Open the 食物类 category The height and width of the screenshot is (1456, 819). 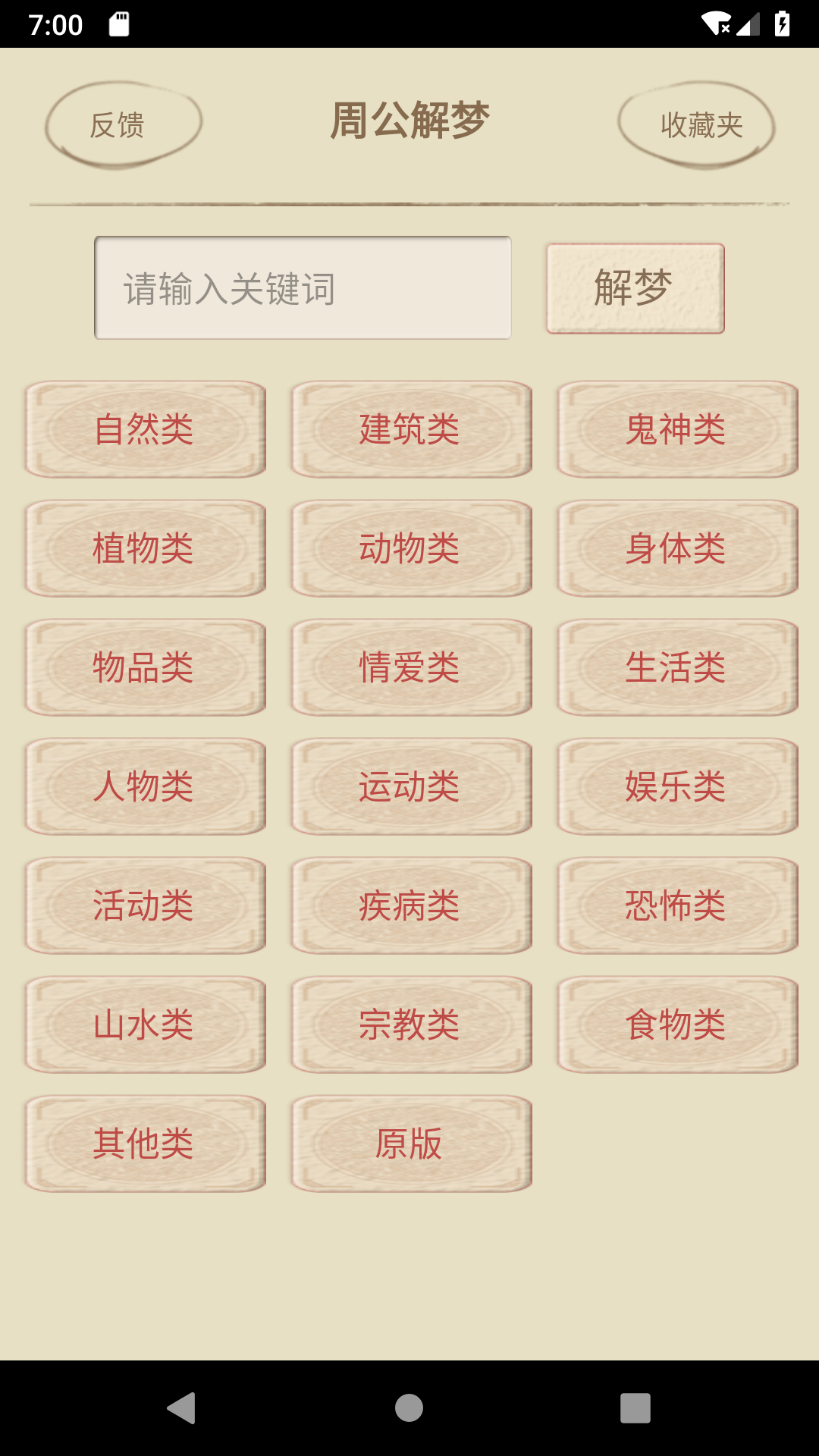[x=677, y=1025]
